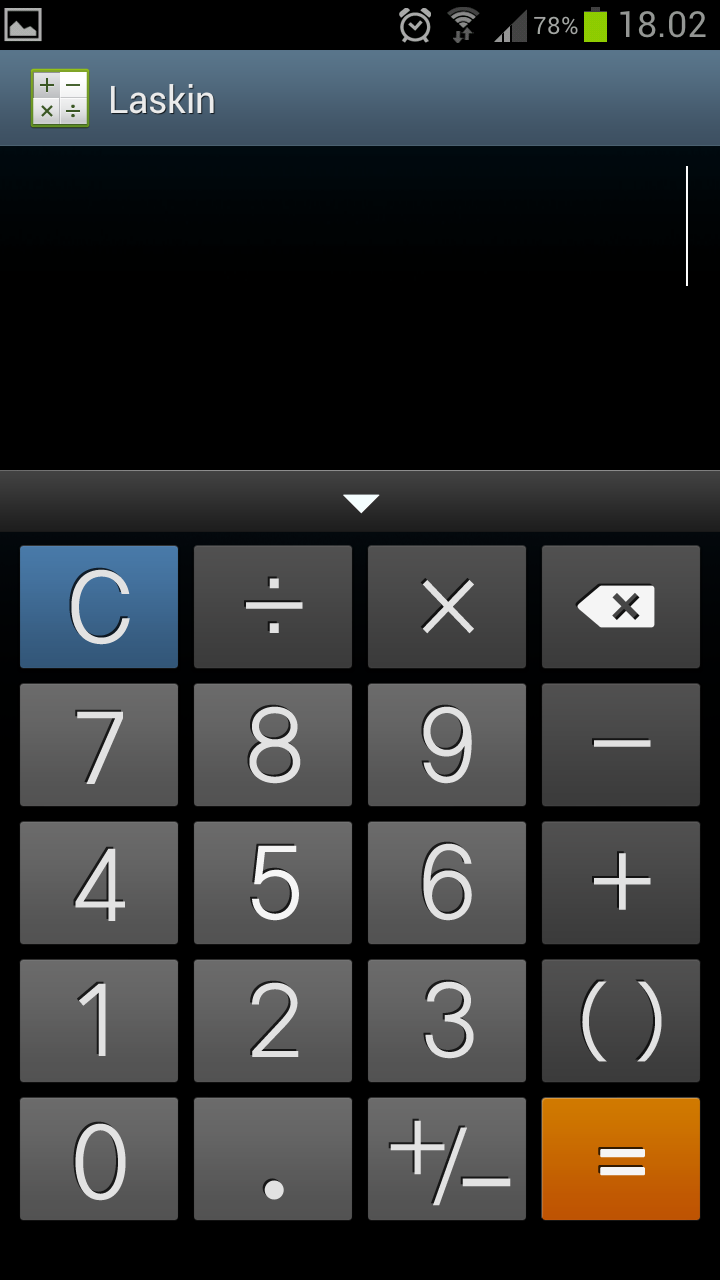
Task: Tap the plus operator key
Action: [x=621, y=883]
